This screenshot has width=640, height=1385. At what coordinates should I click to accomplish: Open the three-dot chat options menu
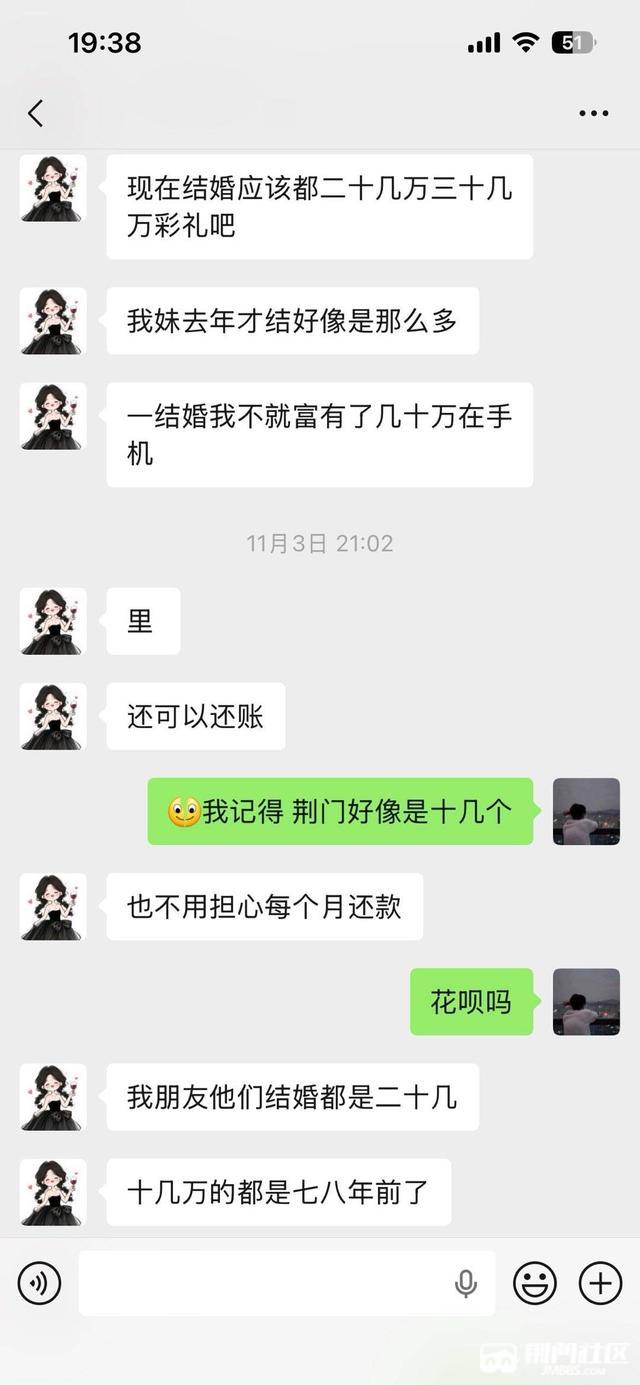(x=594, y=114)
